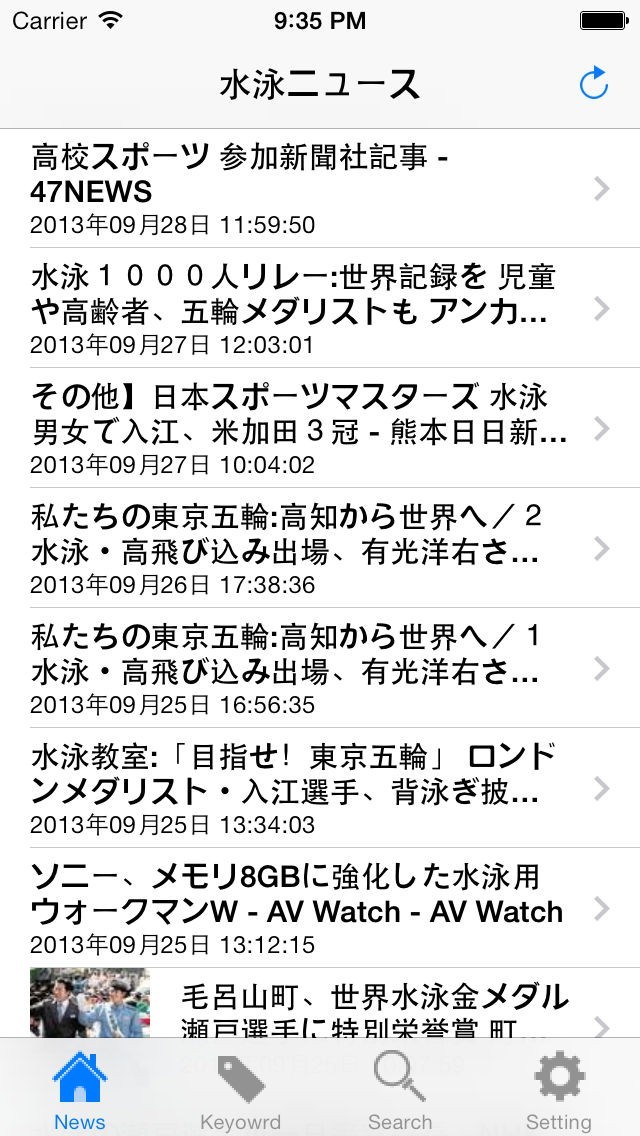This screenshot has width=640, height=1136.
Task: Open 私たちの東京五輪 article dated 09月26日
Action: click(300, 548)
